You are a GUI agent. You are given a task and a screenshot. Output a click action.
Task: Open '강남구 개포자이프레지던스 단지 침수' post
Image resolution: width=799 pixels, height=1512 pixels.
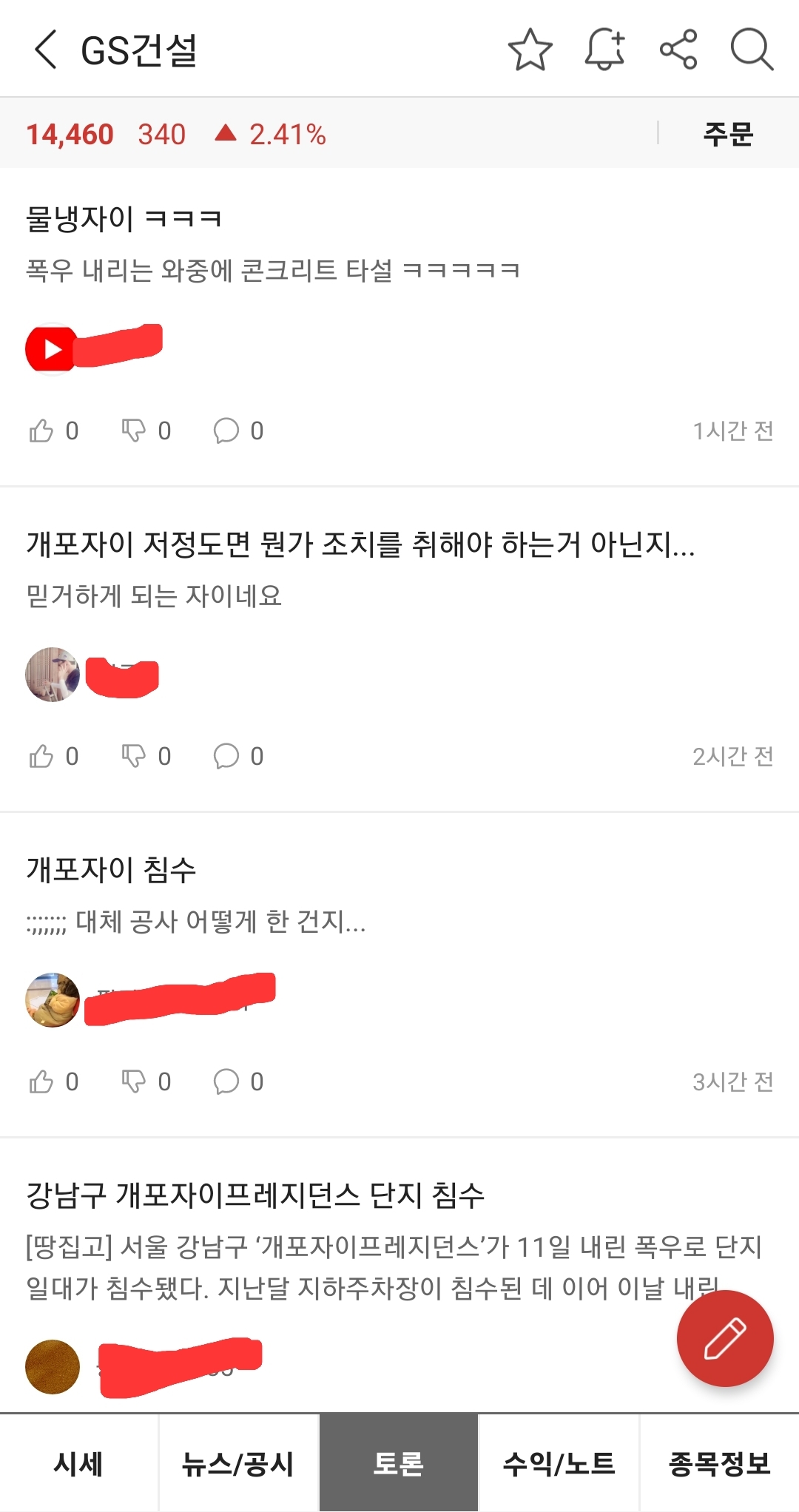pyautogui.click(x=255, y=1195)
